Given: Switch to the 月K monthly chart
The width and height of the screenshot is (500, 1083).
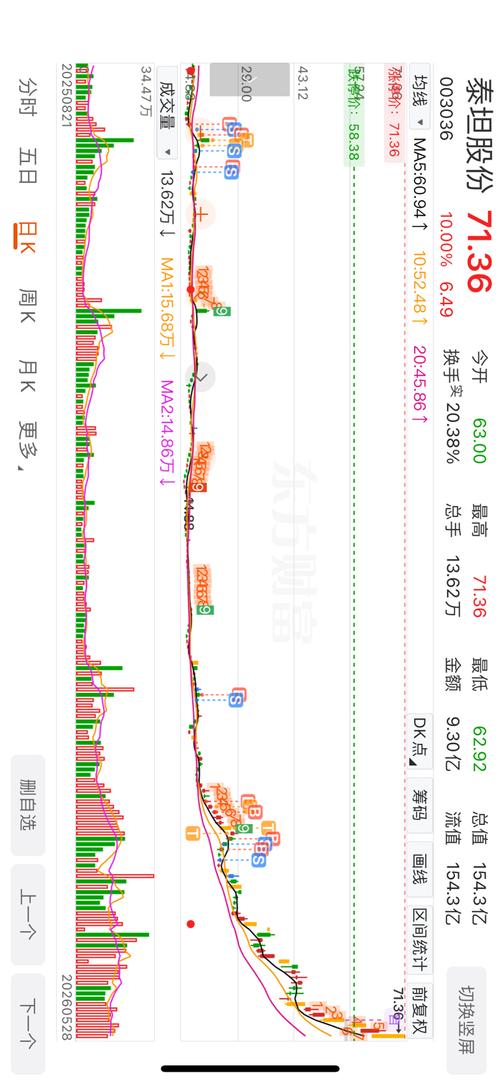Looking at the screenshot, I should pyautogui.click(x=28, y=377).
